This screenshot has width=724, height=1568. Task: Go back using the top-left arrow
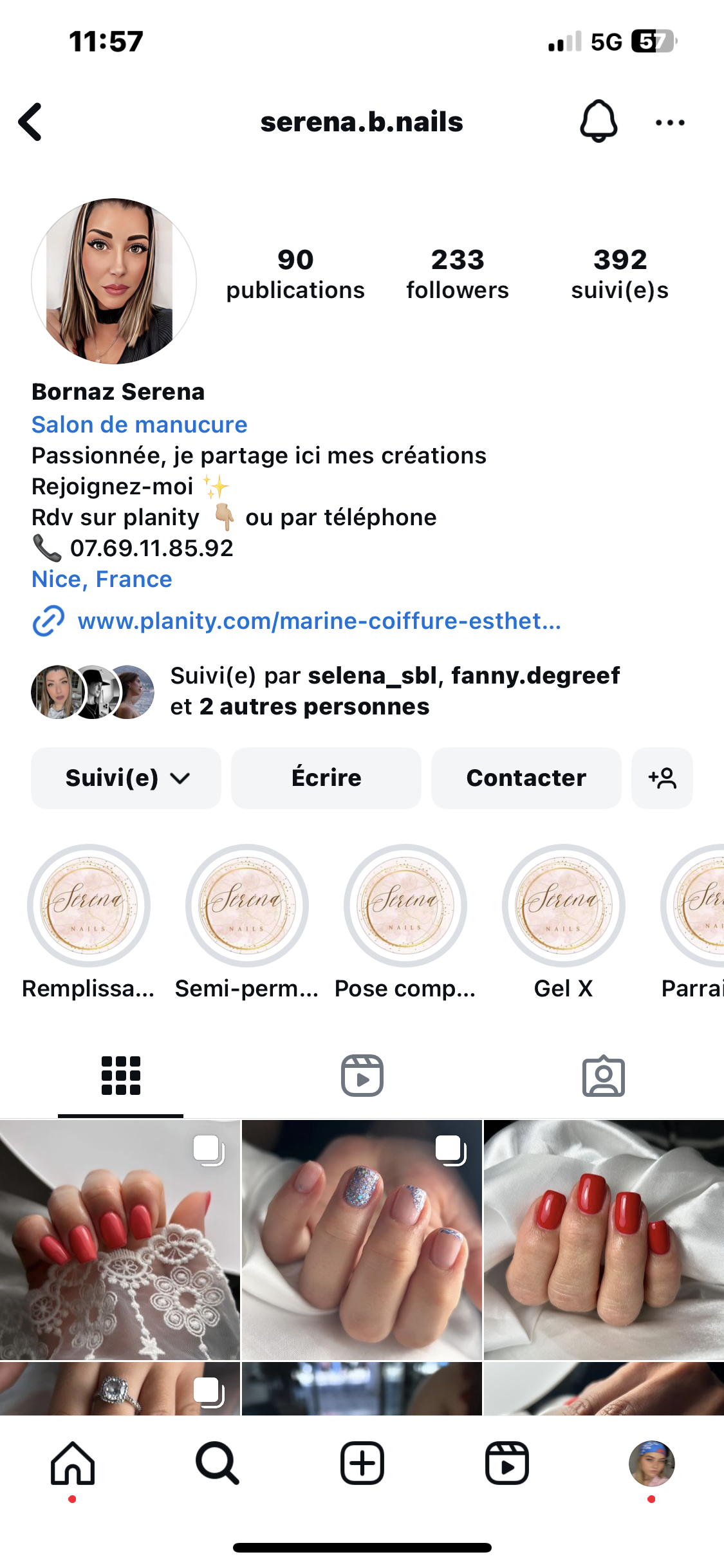click(31, 122)
